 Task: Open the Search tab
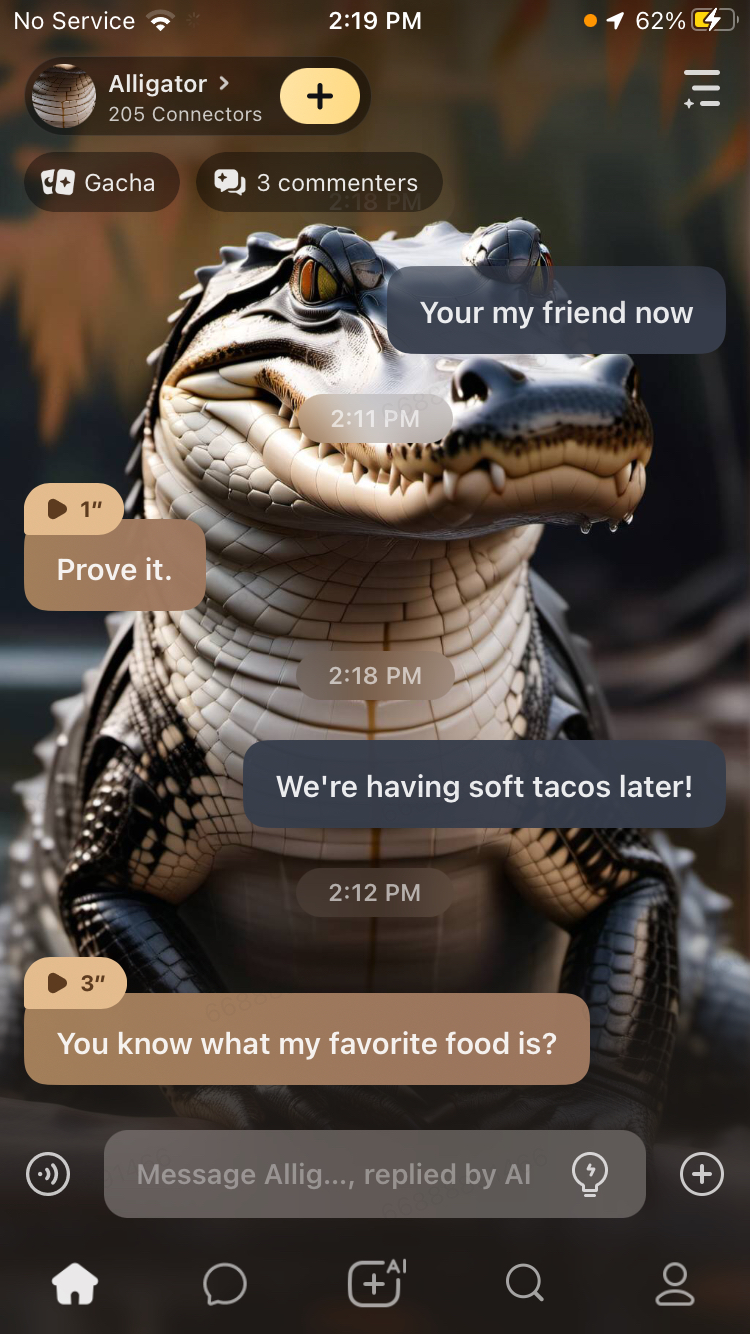[x=524, y=1283]
